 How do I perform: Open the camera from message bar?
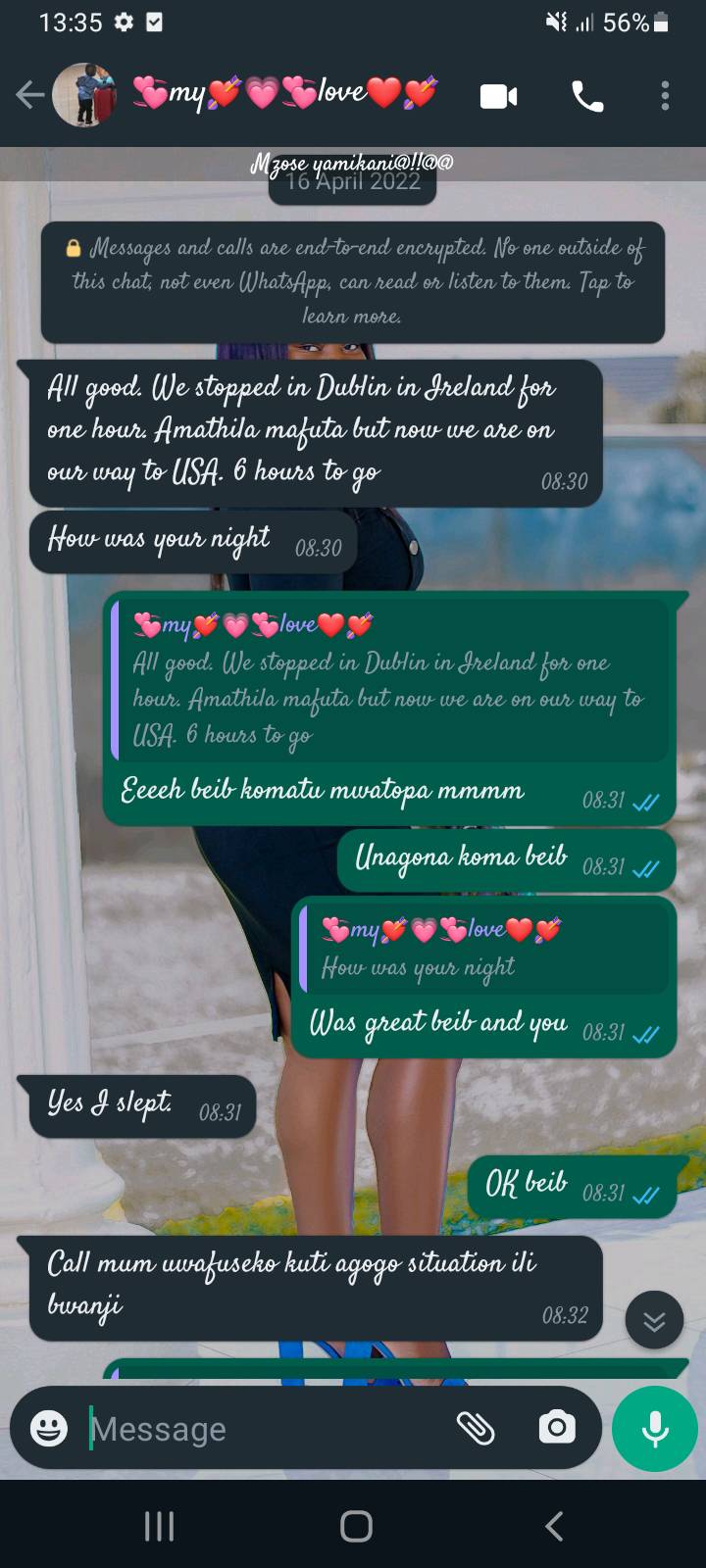coord(557,1428)
